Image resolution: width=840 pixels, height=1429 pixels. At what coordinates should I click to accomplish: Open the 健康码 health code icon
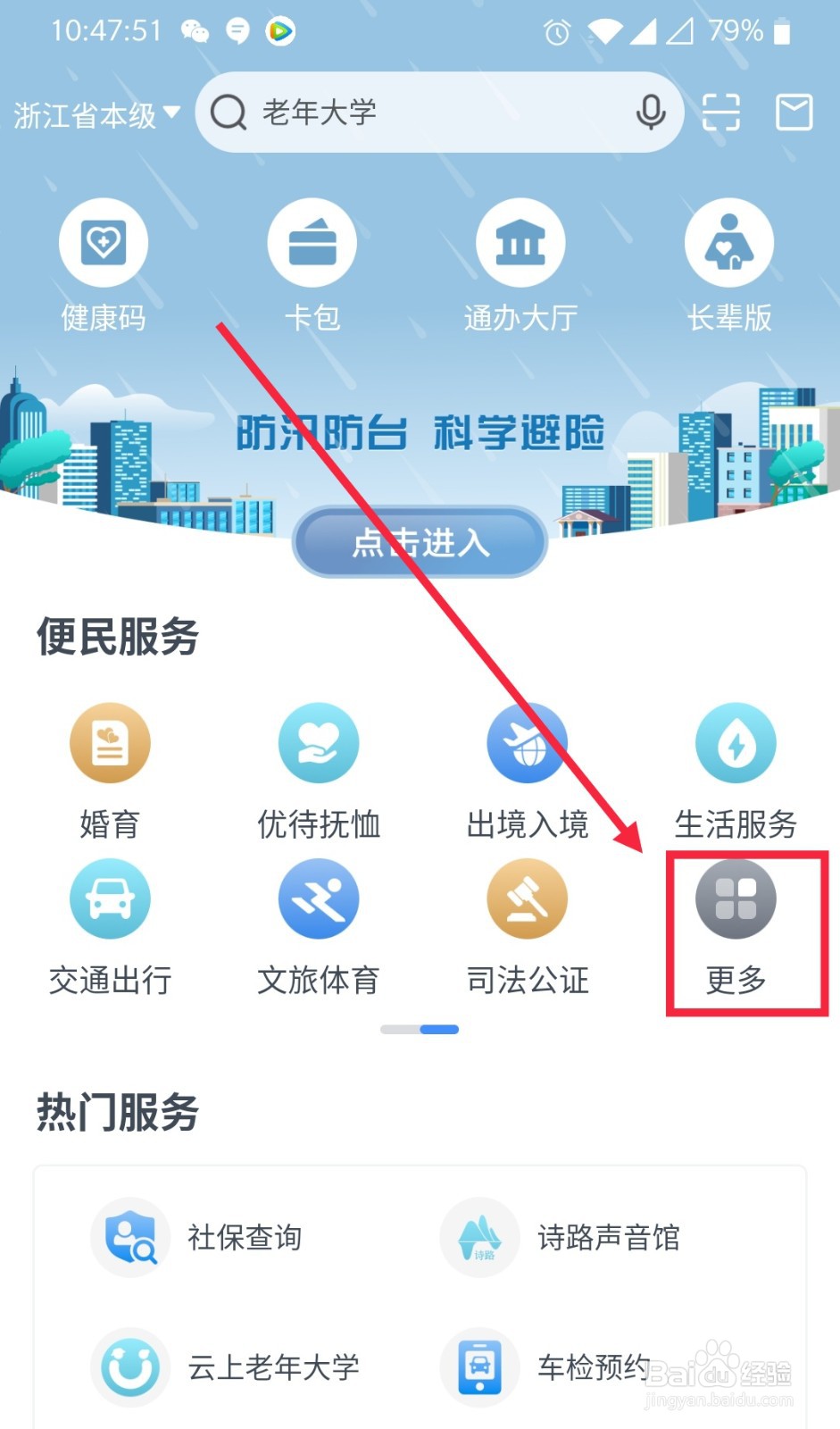click(x=103, y=263)
